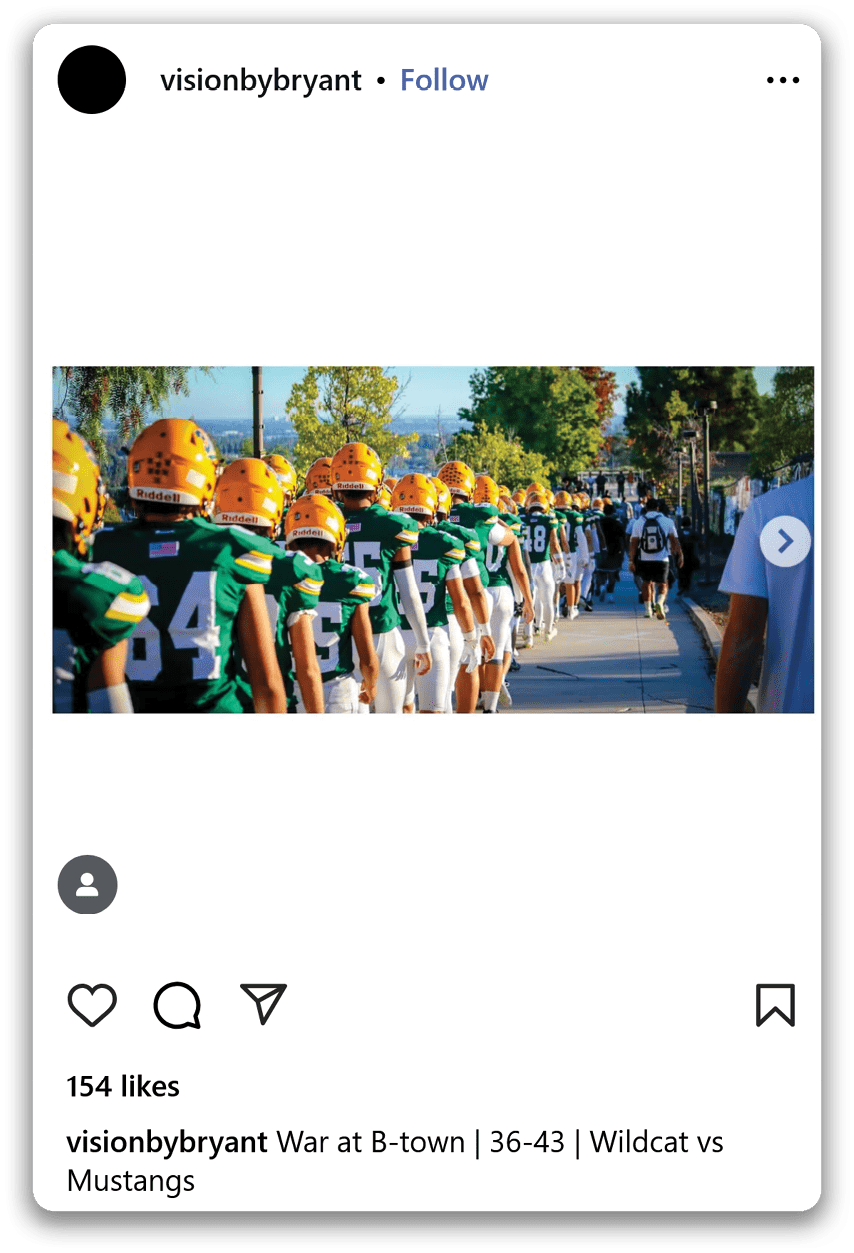Share the post with the paper plane
This screenshot has width=854, height=1253.
(x=264, y=1004)
